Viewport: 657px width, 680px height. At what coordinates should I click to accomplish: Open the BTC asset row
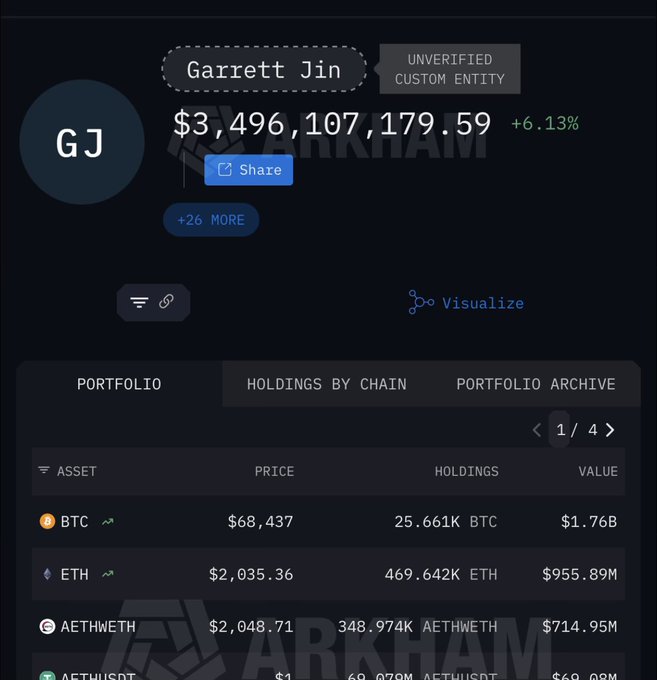coord(74,521)
